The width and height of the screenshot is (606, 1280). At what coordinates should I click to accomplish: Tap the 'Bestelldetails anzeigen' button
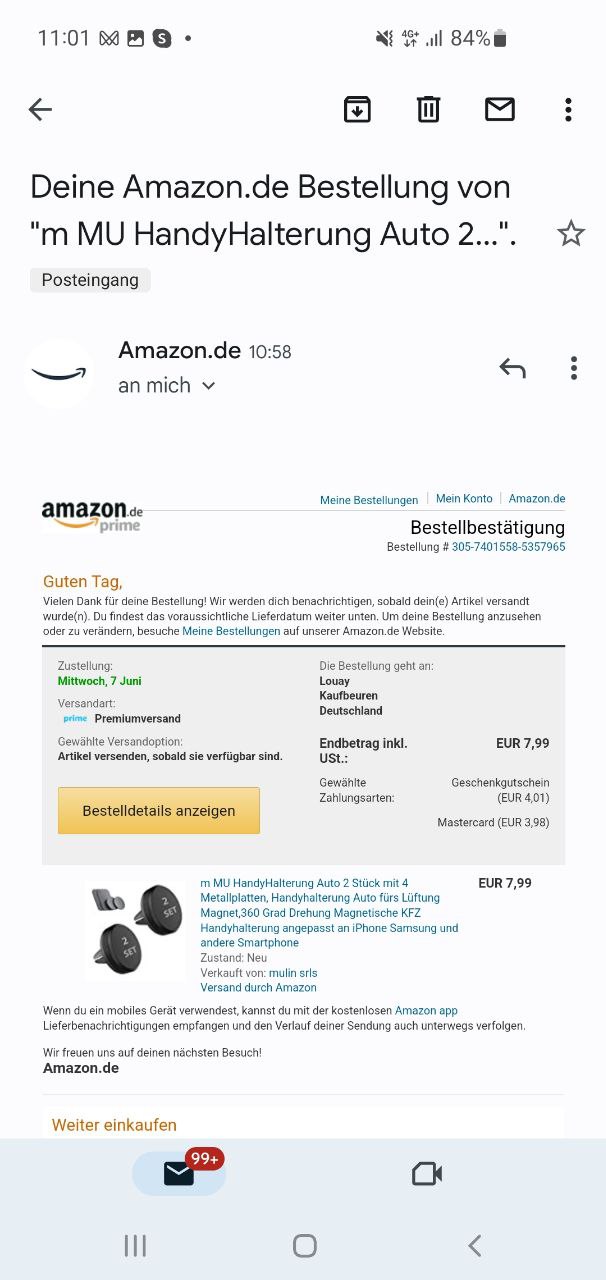pos(158,810)
